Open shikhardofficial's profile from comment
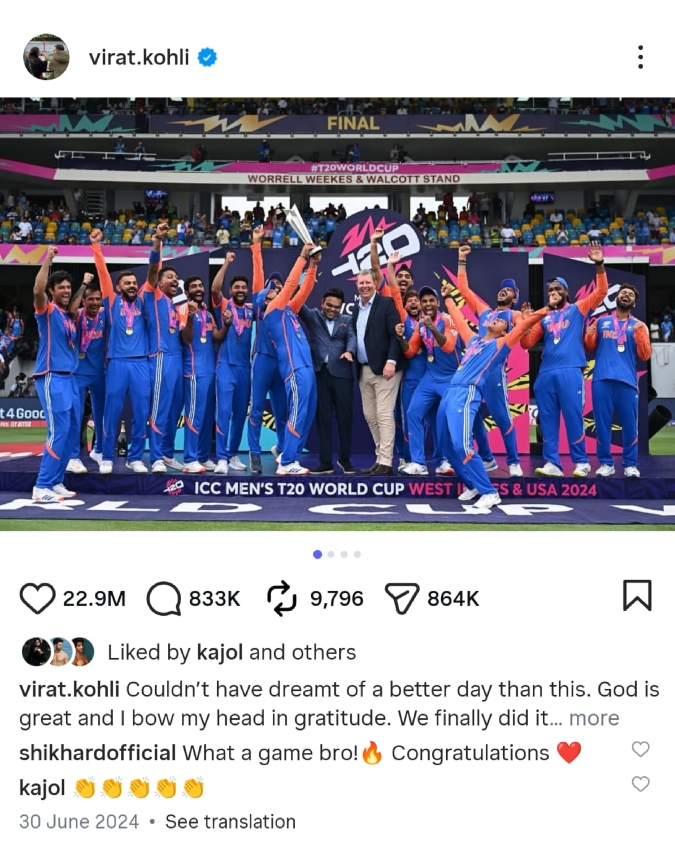Viewport: 675px width, 850px height. [97, 753]
